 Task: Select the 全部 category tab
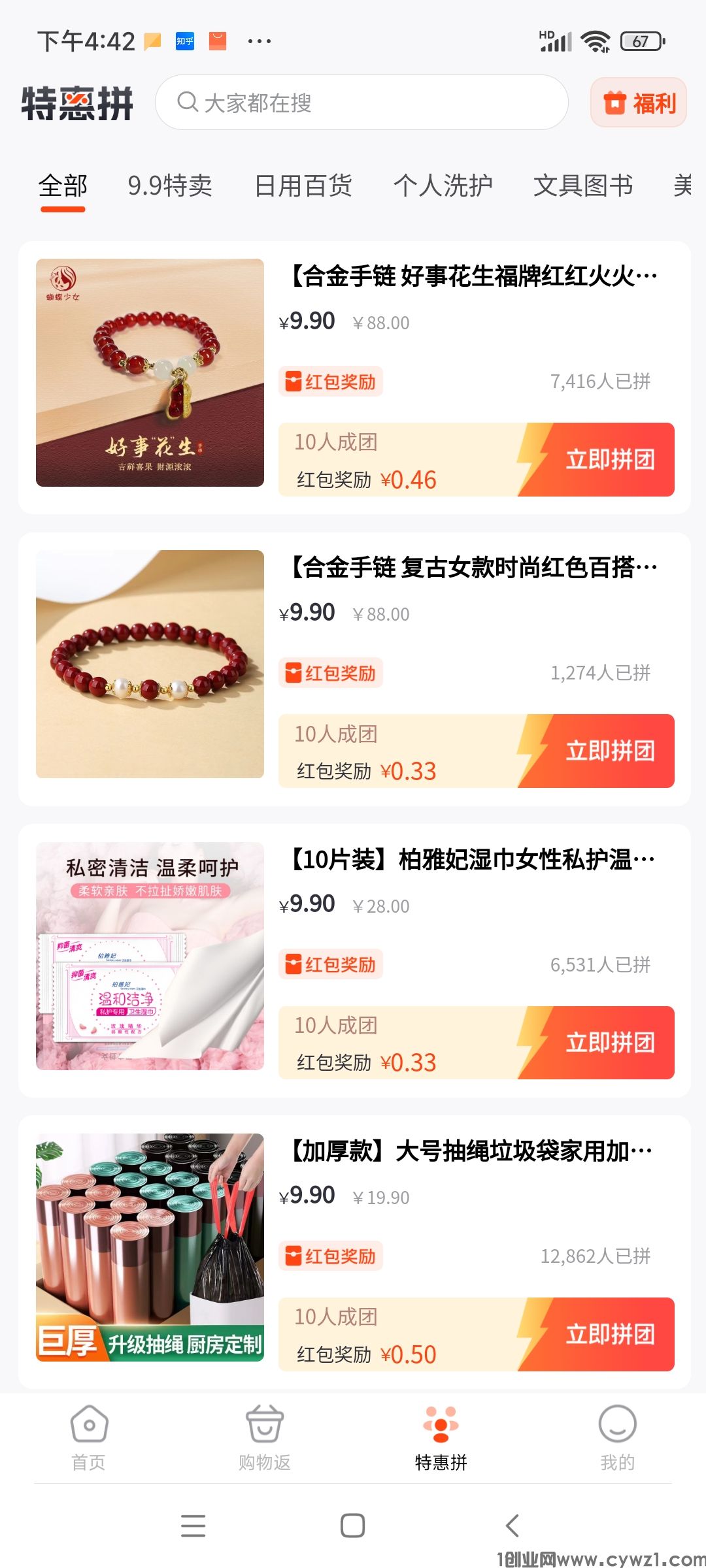coord(63,186)
